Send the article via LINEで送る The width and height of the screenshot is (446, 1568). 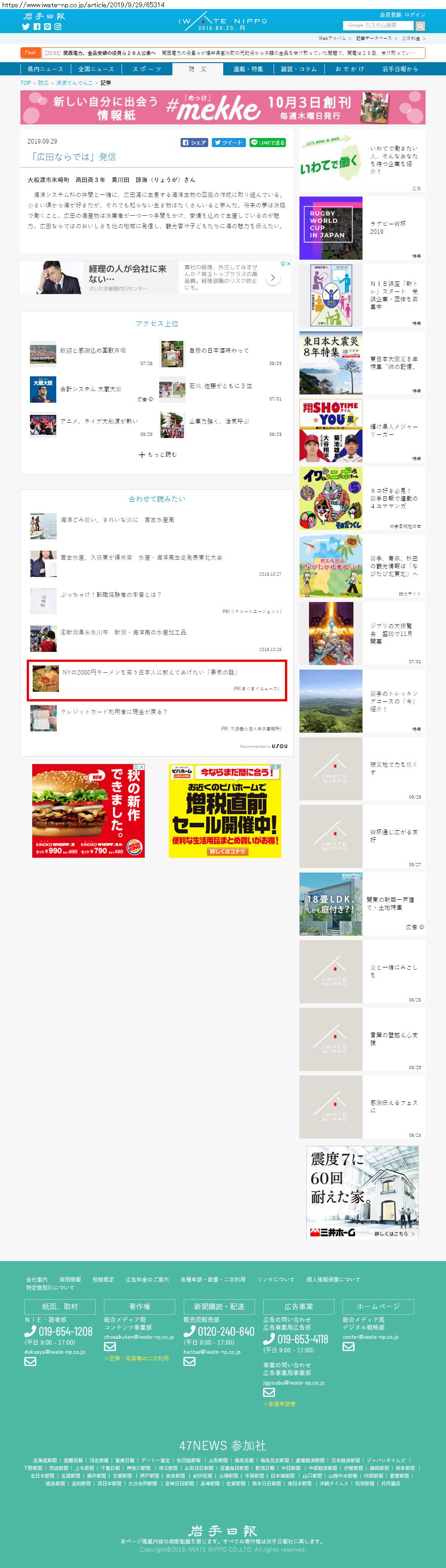[x=268, y=143]
